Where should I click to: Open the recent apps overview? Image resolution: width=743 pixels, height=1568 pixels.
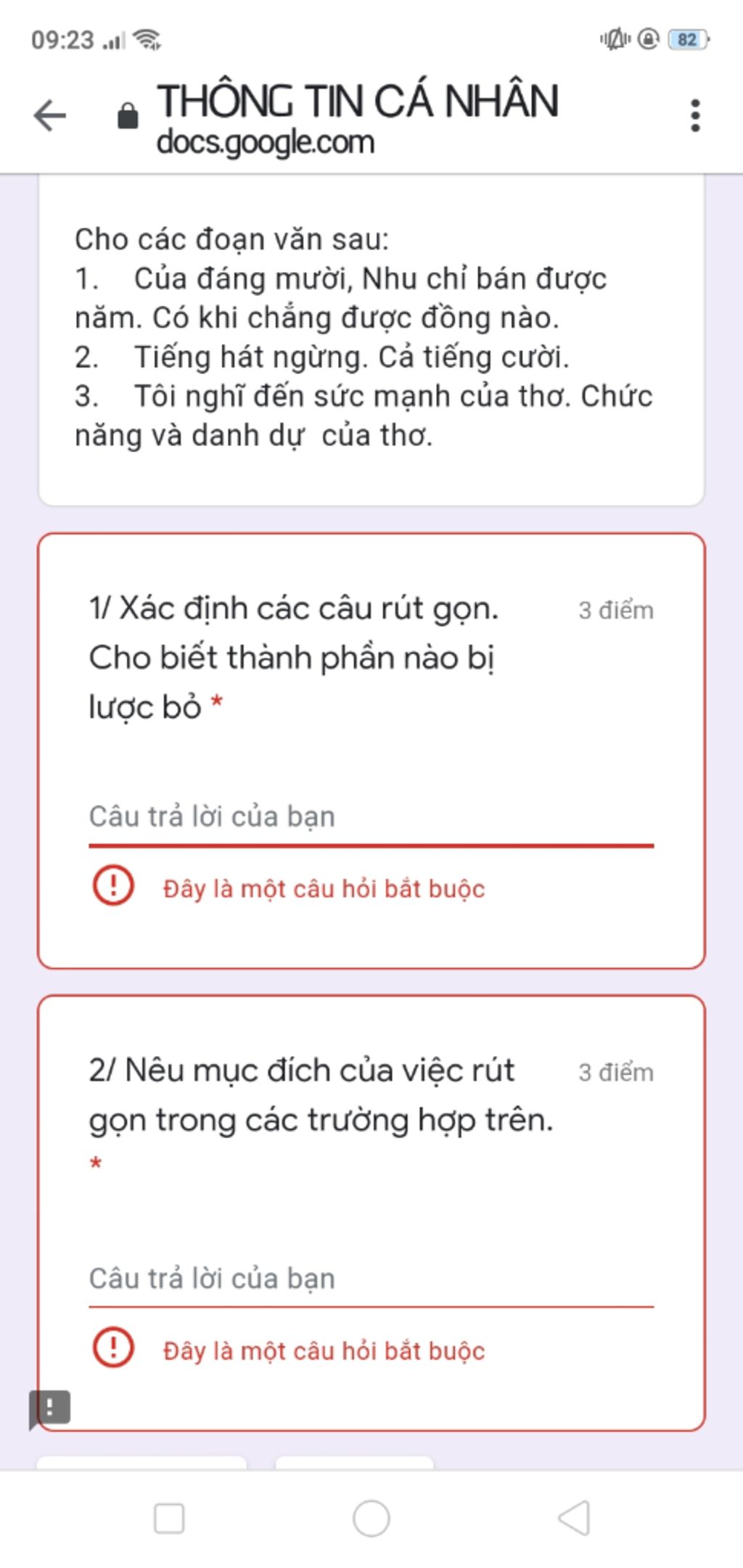pyautogui.click(x=169, y=1518)
